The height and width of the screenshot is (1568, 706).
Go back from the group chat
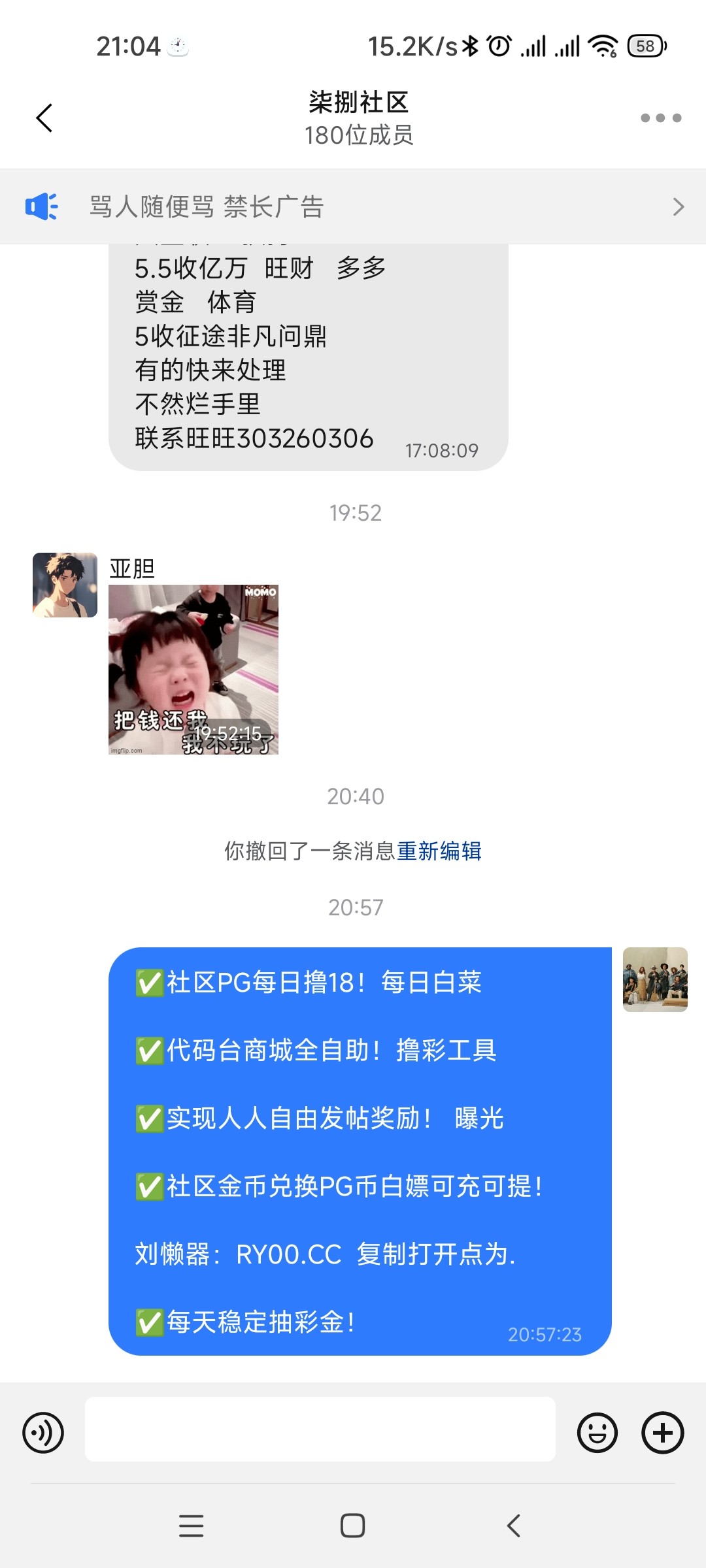tap(44, 118)
